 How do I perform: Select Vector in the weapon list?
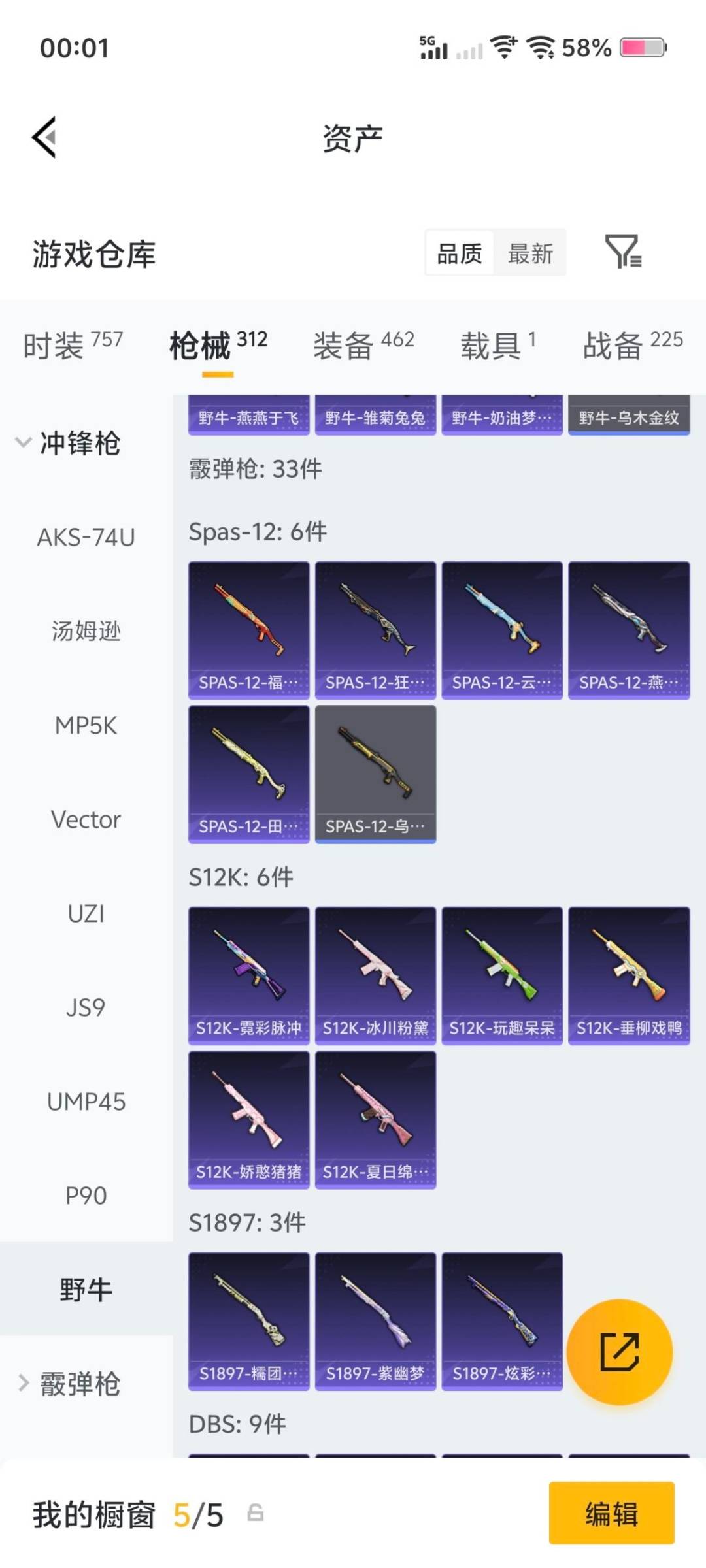(86, 820)
